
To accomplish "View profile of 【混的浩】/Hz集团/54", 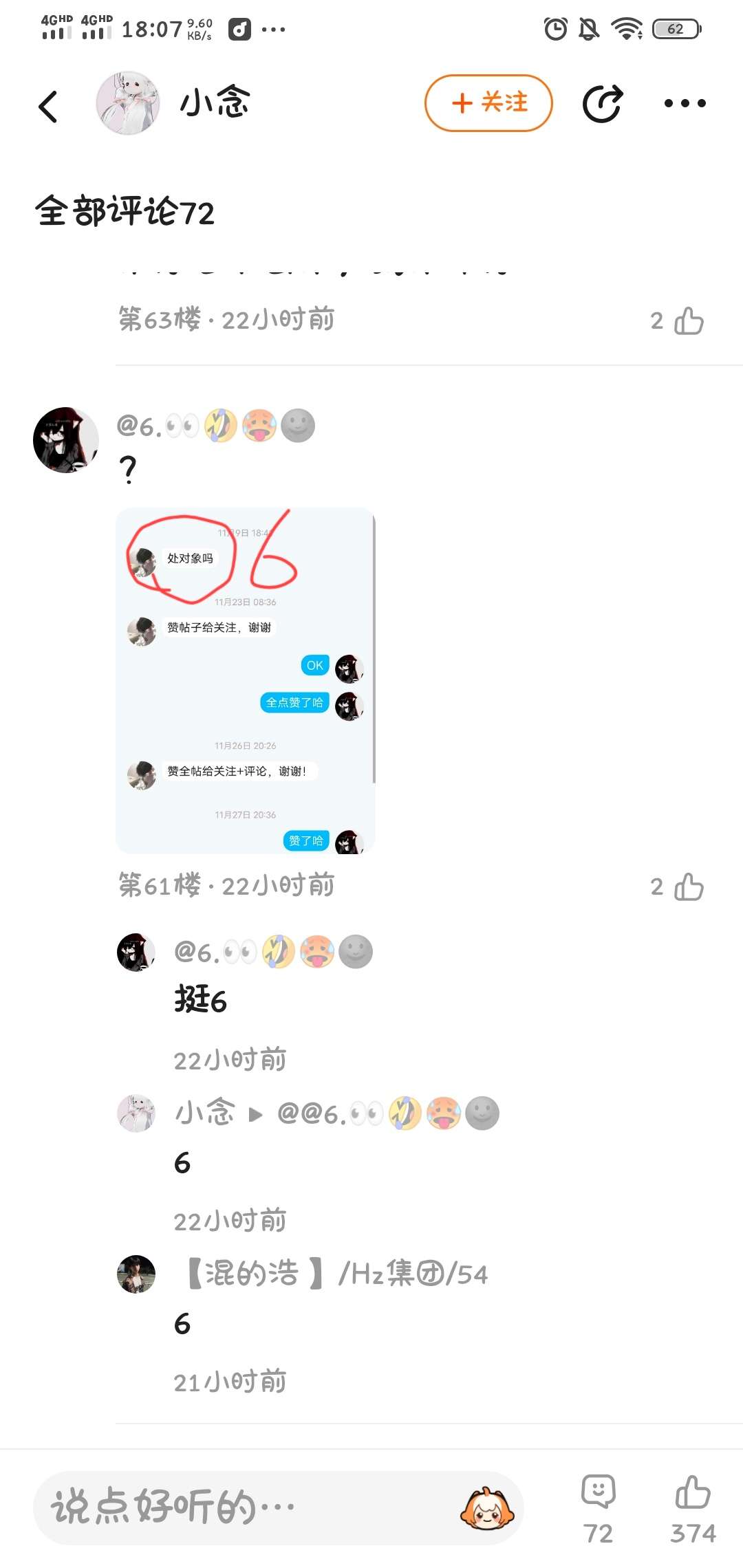I will (337, 1274).
